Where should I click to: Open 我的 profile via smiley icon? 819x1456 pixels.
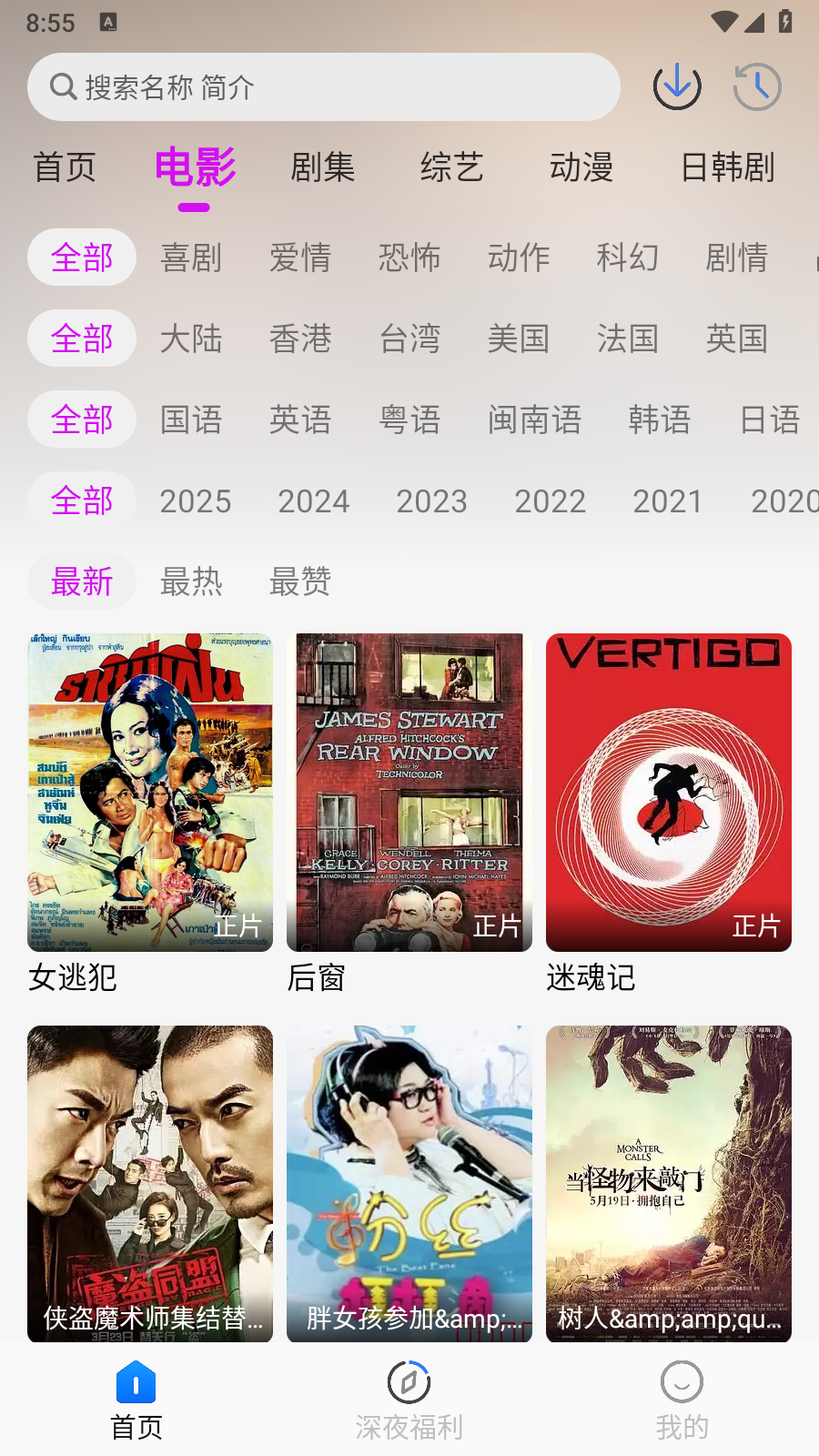click(682, 1381)
